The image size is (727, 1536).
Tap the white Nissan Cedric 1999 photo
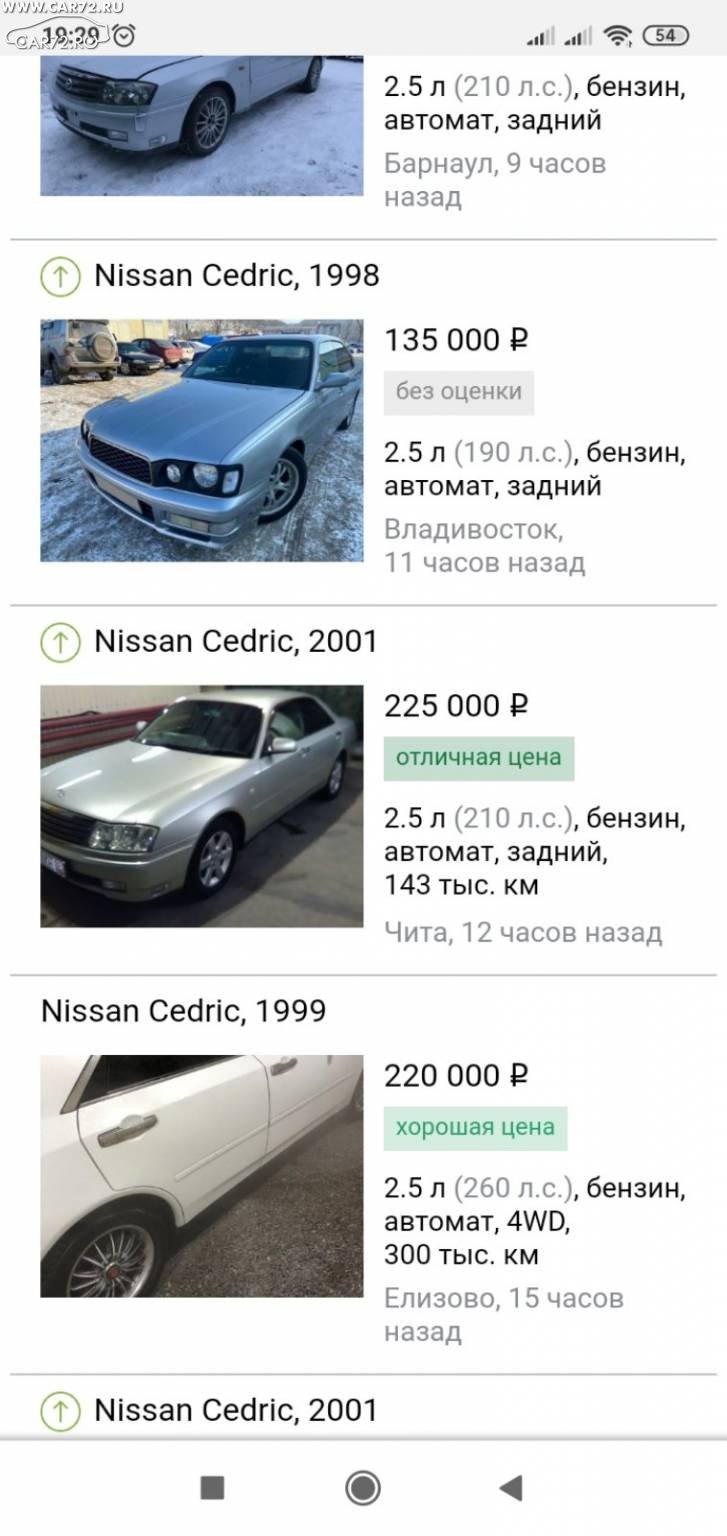click(x=202, y=1176)
